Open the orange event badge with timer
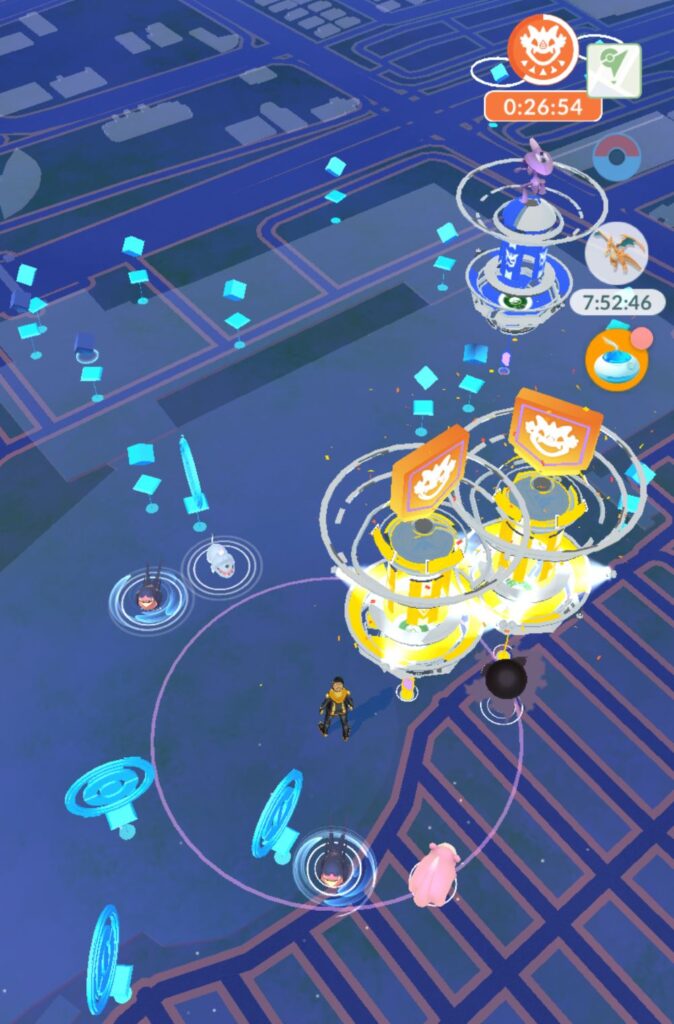This screenshot has height=1024, width=674. [542, 50]
